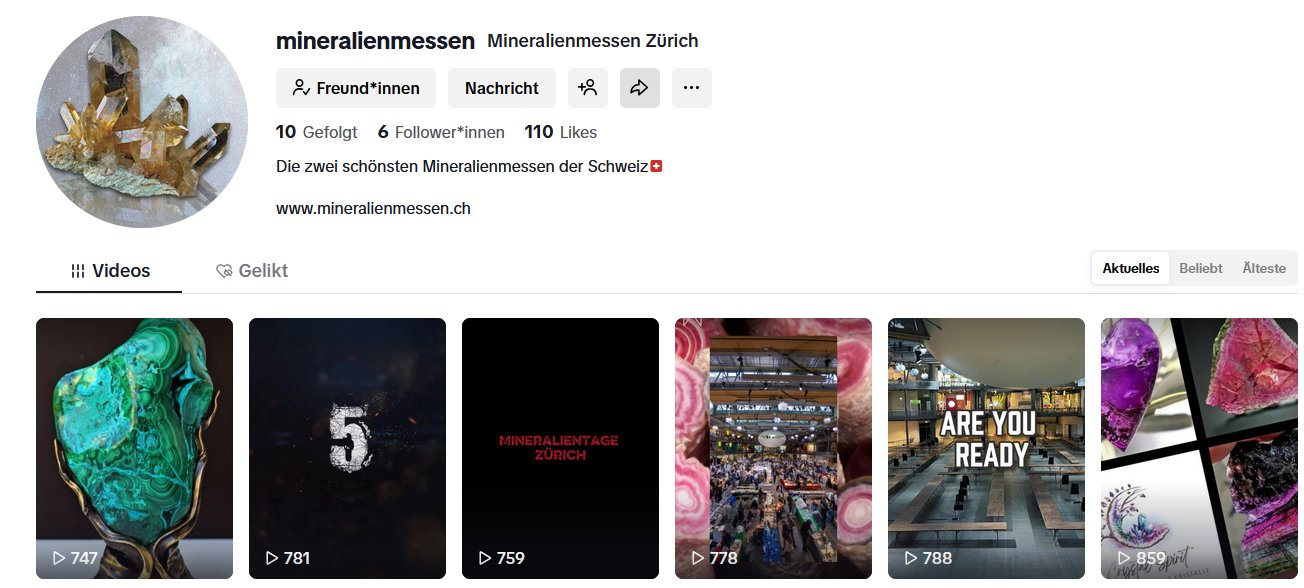
Task: Share this profile
Action: tap(639, 88)
